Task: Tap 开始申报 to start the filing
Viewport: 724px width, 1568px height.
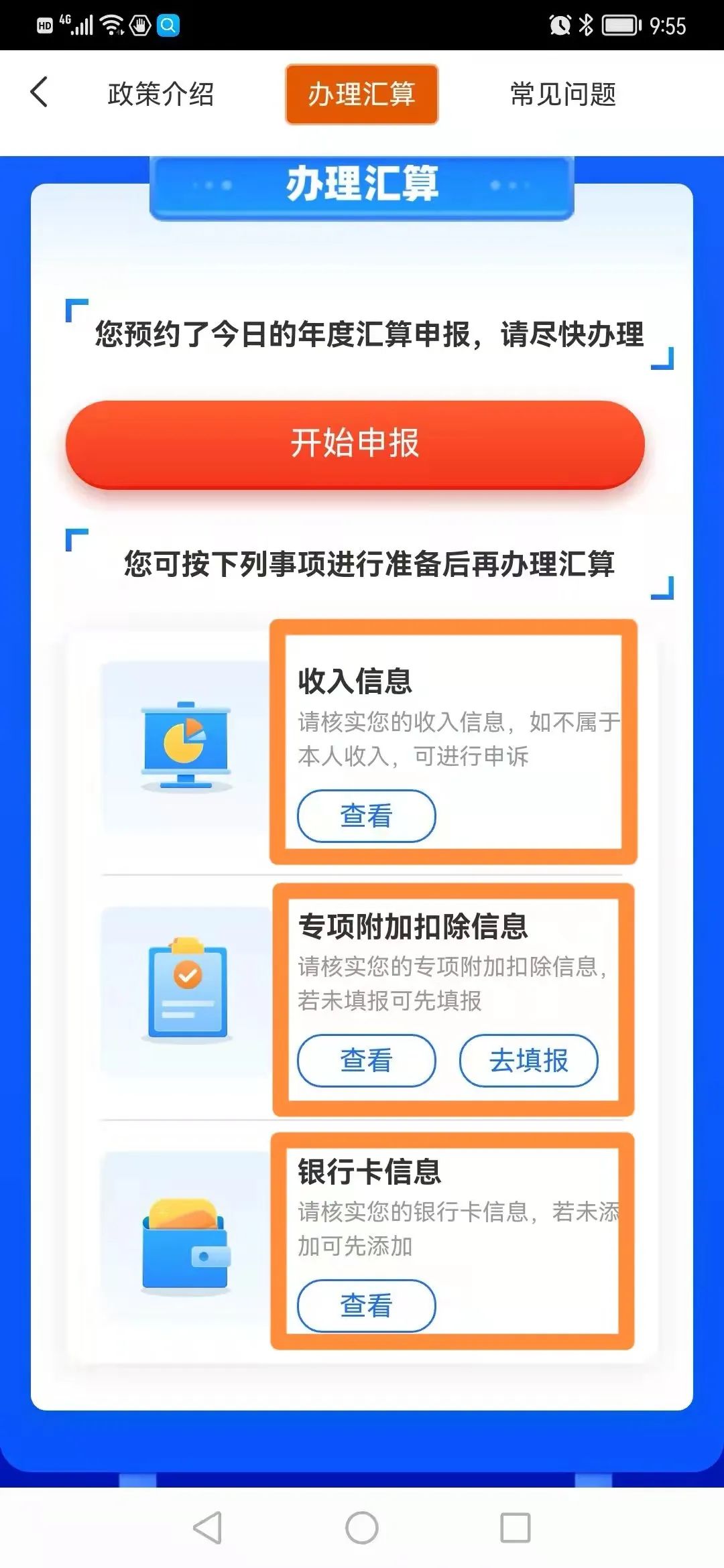Action: point(355,444)
